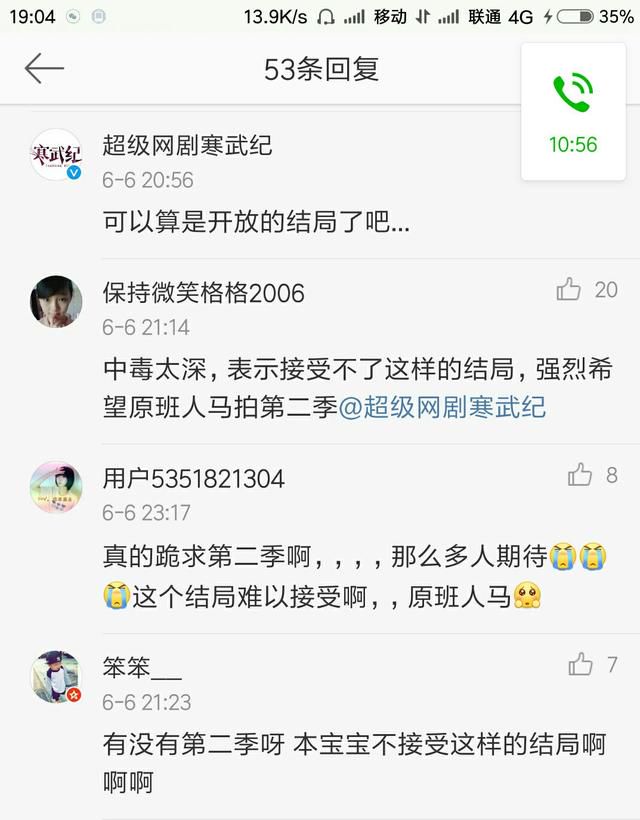This screenshot has height=820, width=640.
Task: Open 保持微笑格格2006's avatar
Action: point(56,302)
